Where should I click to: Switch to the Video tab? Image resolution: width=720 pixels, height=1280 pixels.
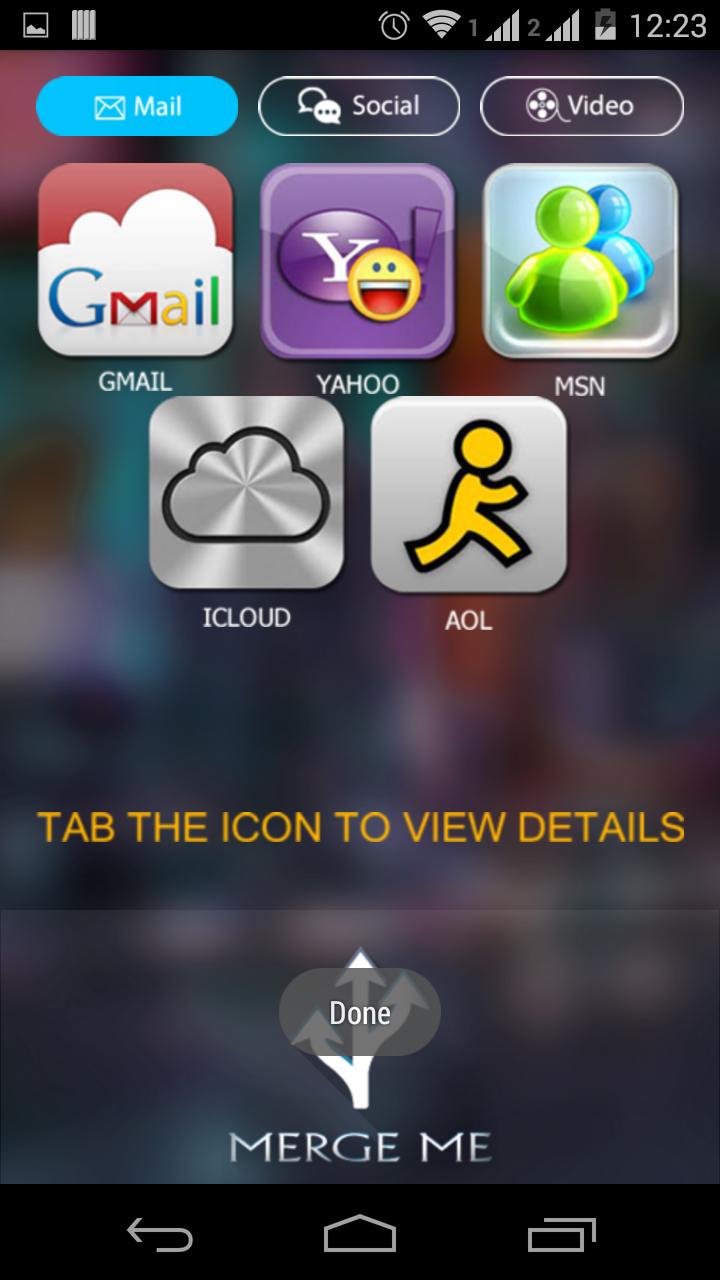(582, 106)
